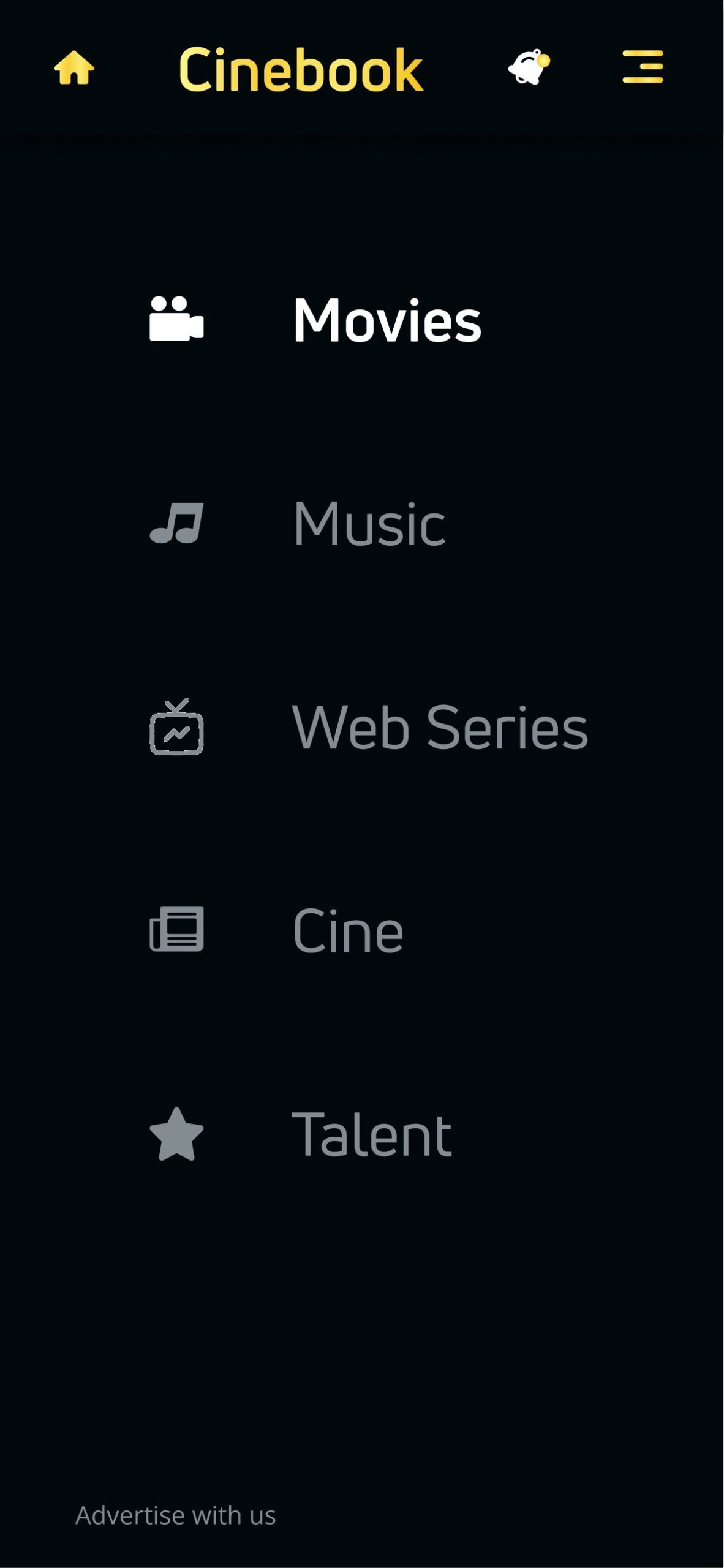Go to the home screen icon
This screenshot has height=1568, width=724.
coord(74,67)
